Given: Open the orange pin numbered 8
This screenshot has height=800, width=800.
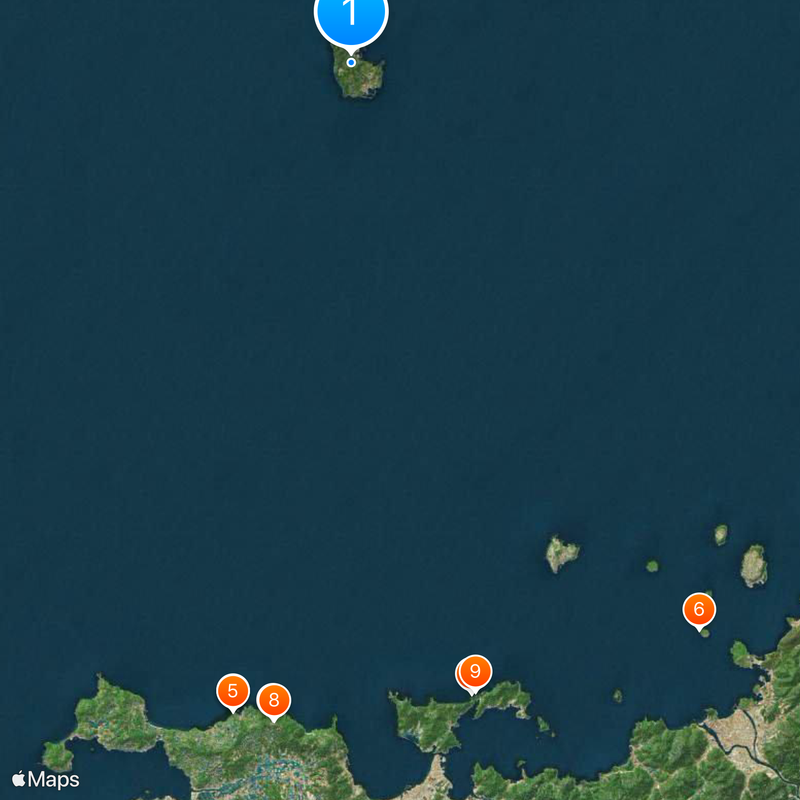Looking at the screenshot, I should (274, 700).
